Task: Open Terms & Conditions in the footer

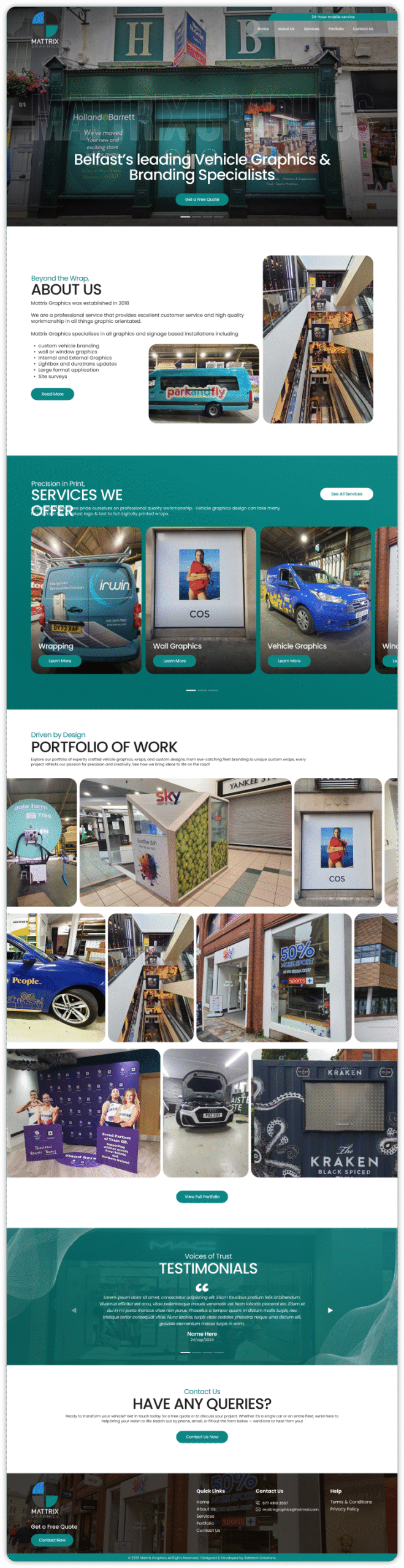Action: click(351, 1501)
